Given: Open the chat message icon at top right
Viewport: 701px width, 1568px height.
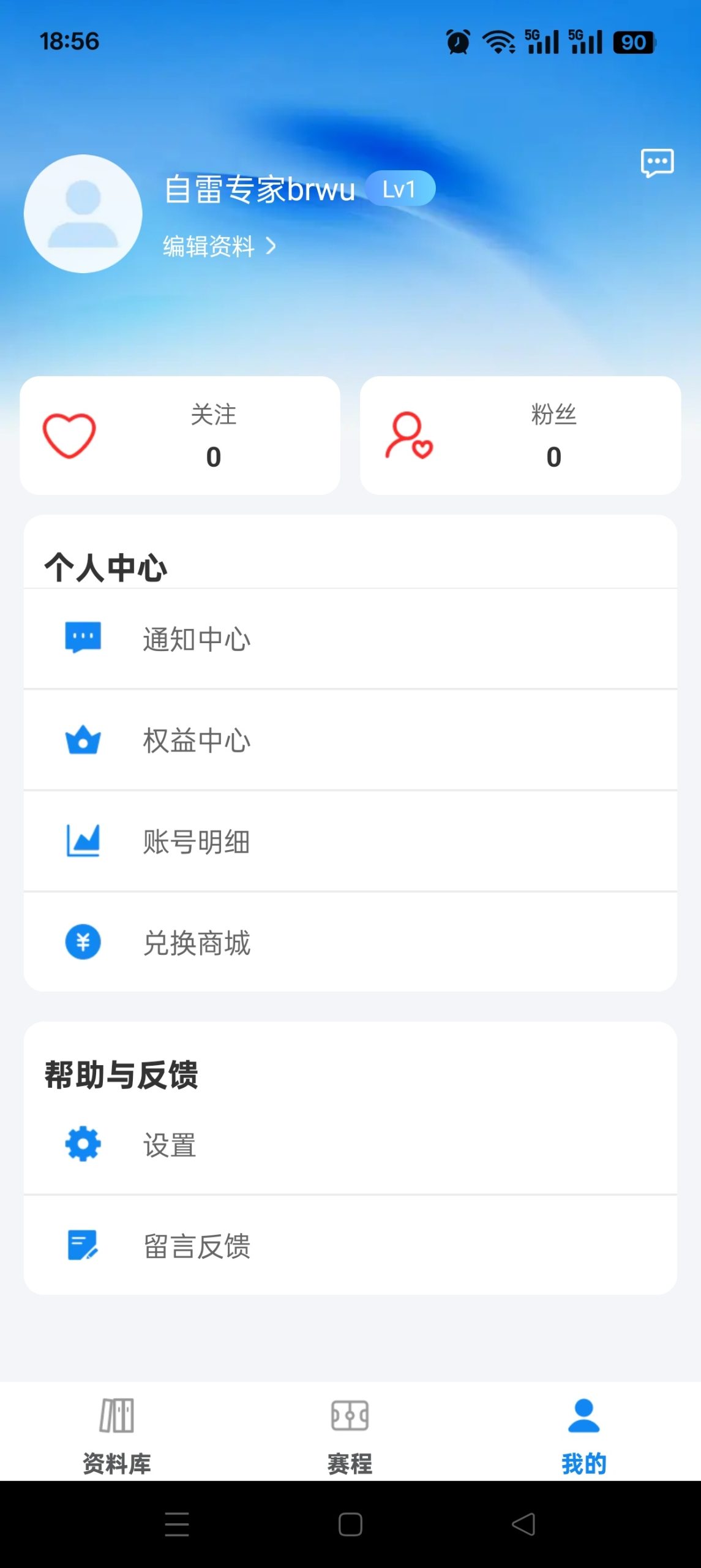Looking at the screenshot, I should pos(658,163).
